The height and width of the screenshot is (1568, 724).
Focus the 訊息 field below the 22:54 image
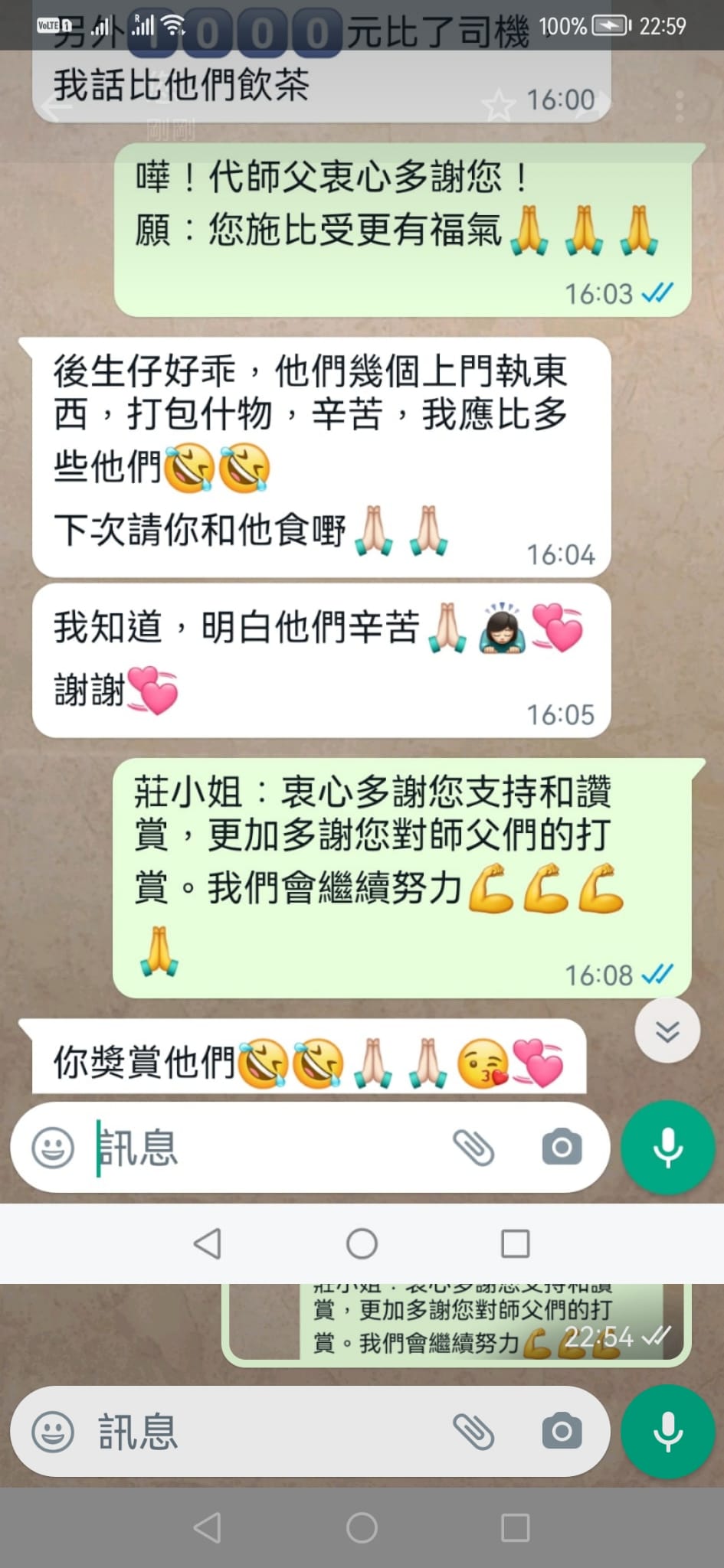(268, 1432)
